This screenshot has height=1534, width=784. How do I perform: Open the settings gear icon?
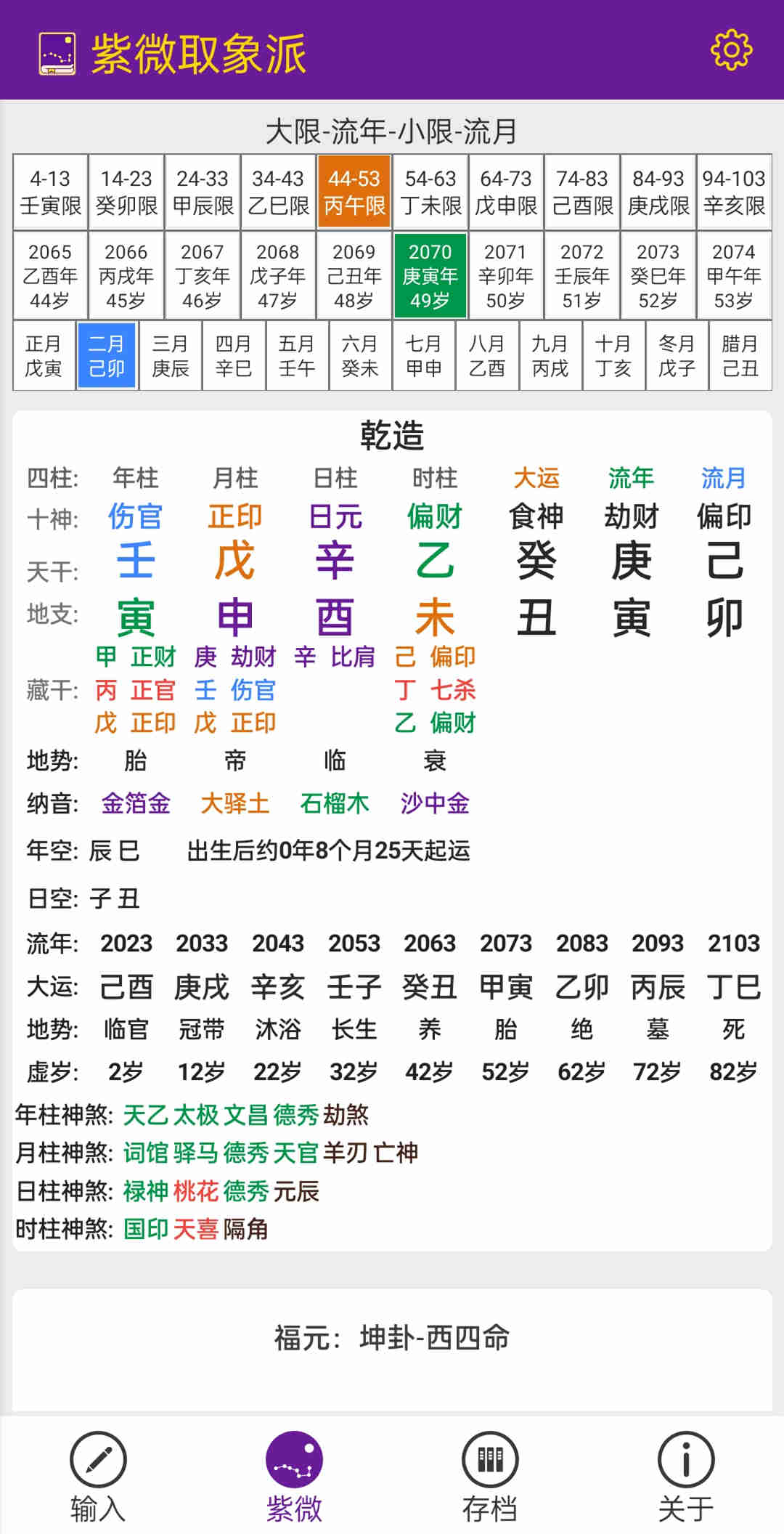tap(731, 50)
